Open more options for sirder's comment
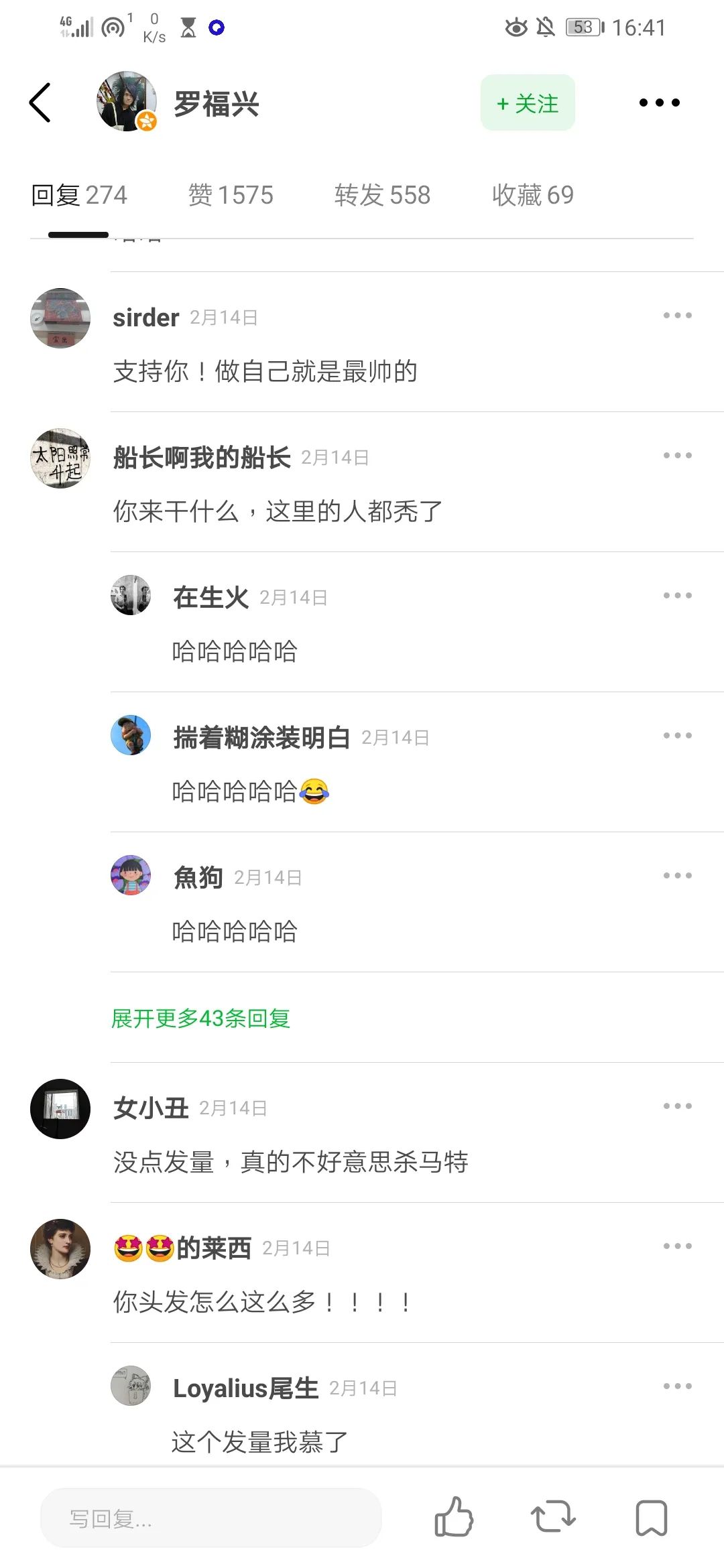This screenshot has height=1568, width=724. tap(677, 316)
